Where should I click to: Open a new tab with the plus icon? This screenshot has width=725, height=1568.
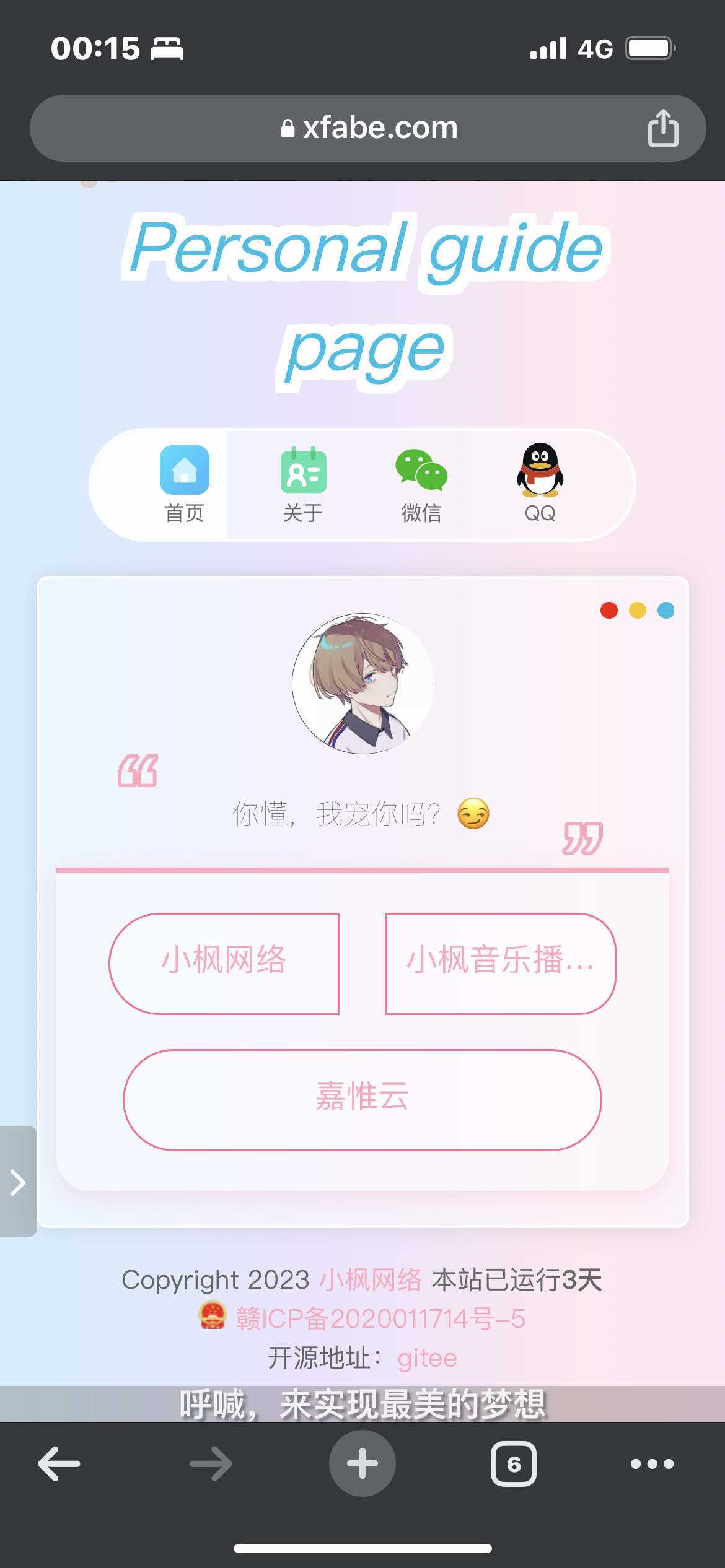click(362, 1463)
